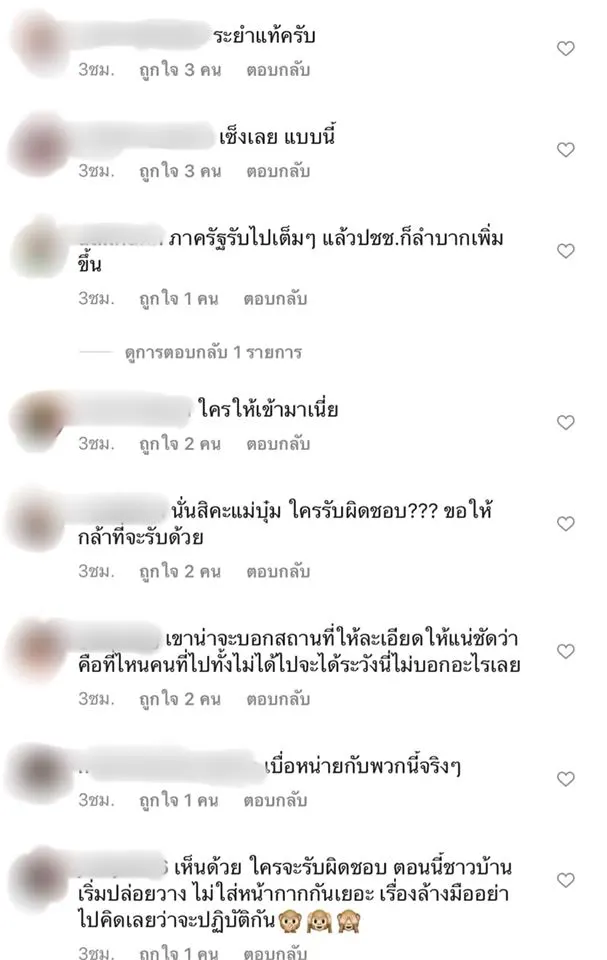Screen dimensions: 607x960
Task: Like the comment 'ใครให้เข้ามาเนี่ย'
Action: pyautogui.click(x=566, y=423)
